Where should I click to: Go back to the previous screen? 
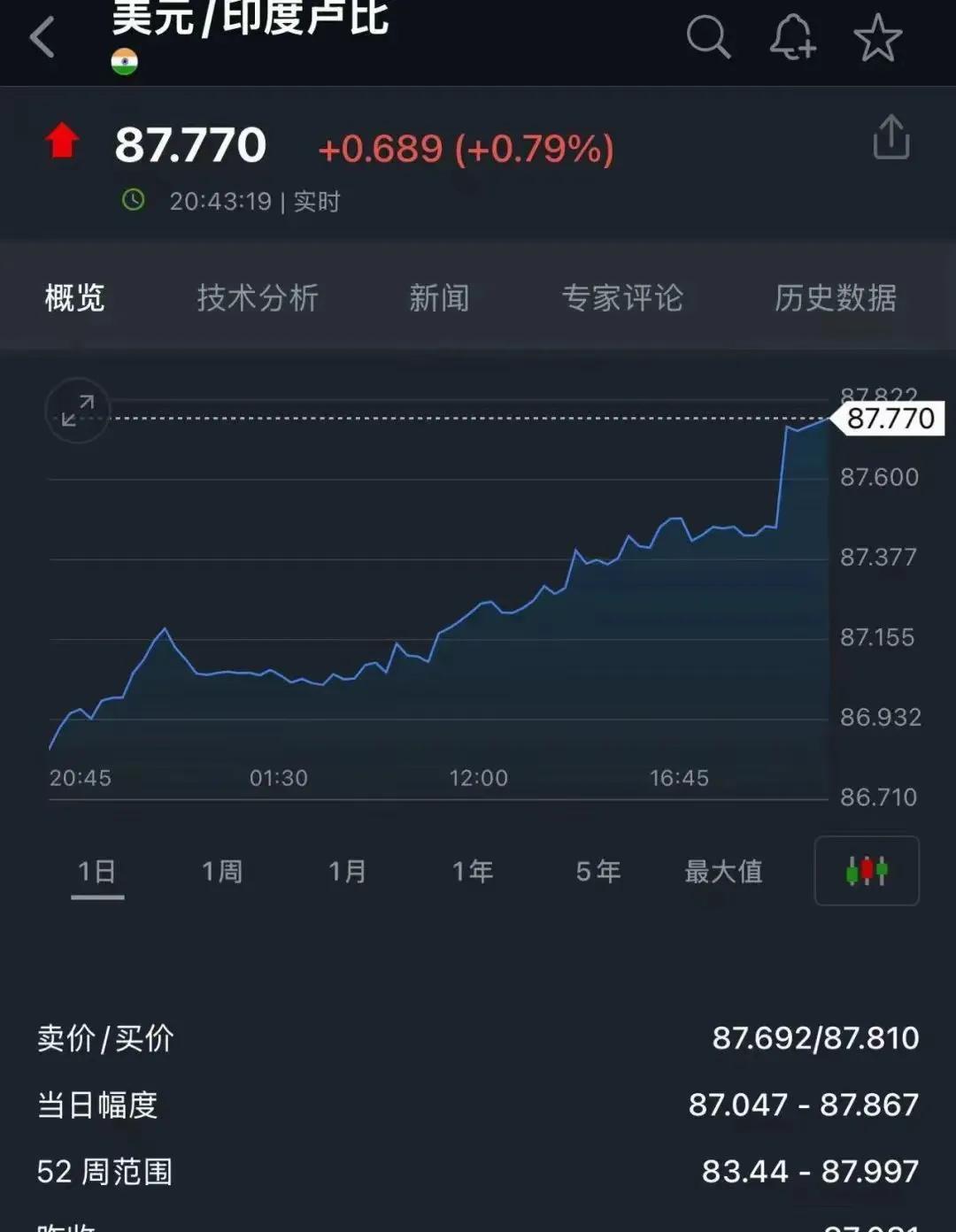pyautogui.click(x=42, y=39)
